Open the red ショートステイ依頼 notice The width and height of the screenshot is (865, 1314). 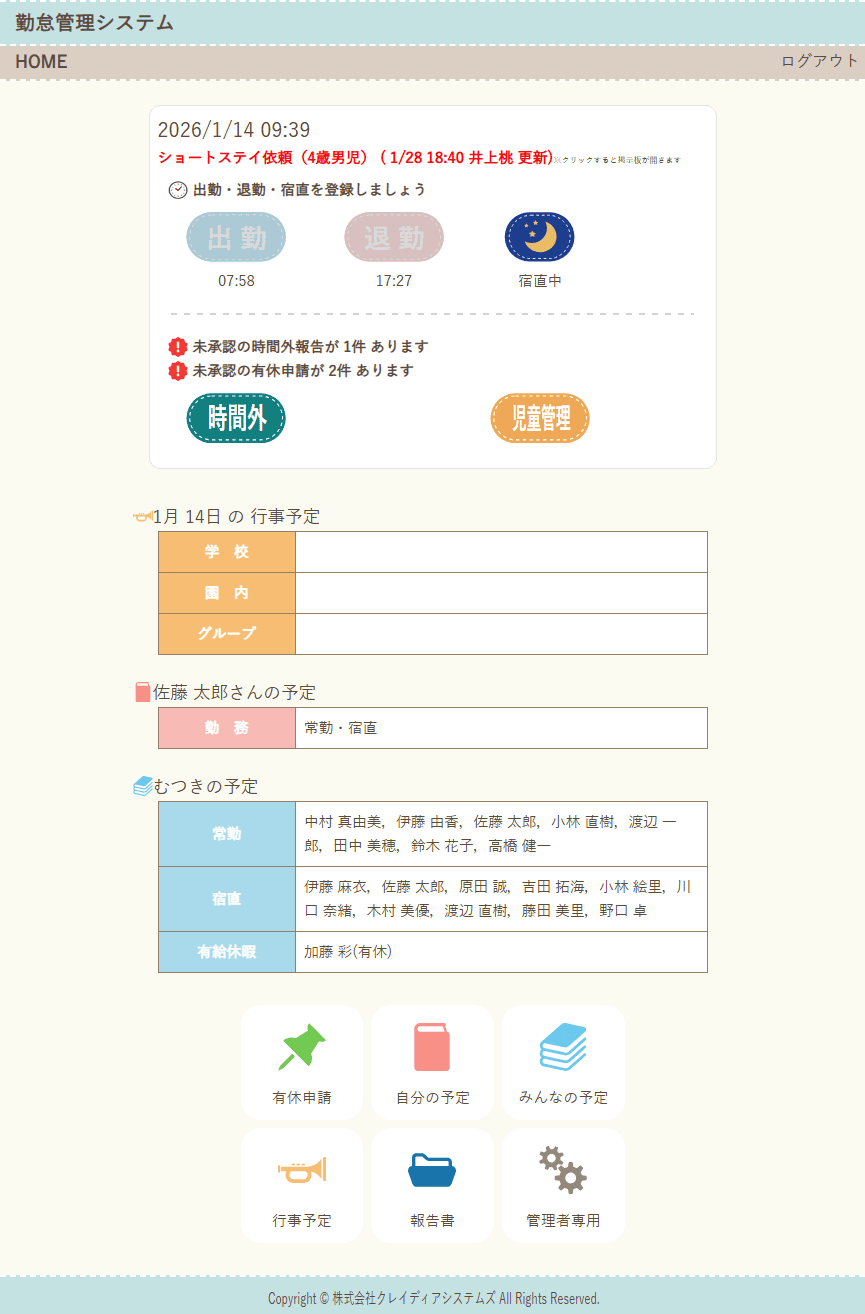[355, 158]
